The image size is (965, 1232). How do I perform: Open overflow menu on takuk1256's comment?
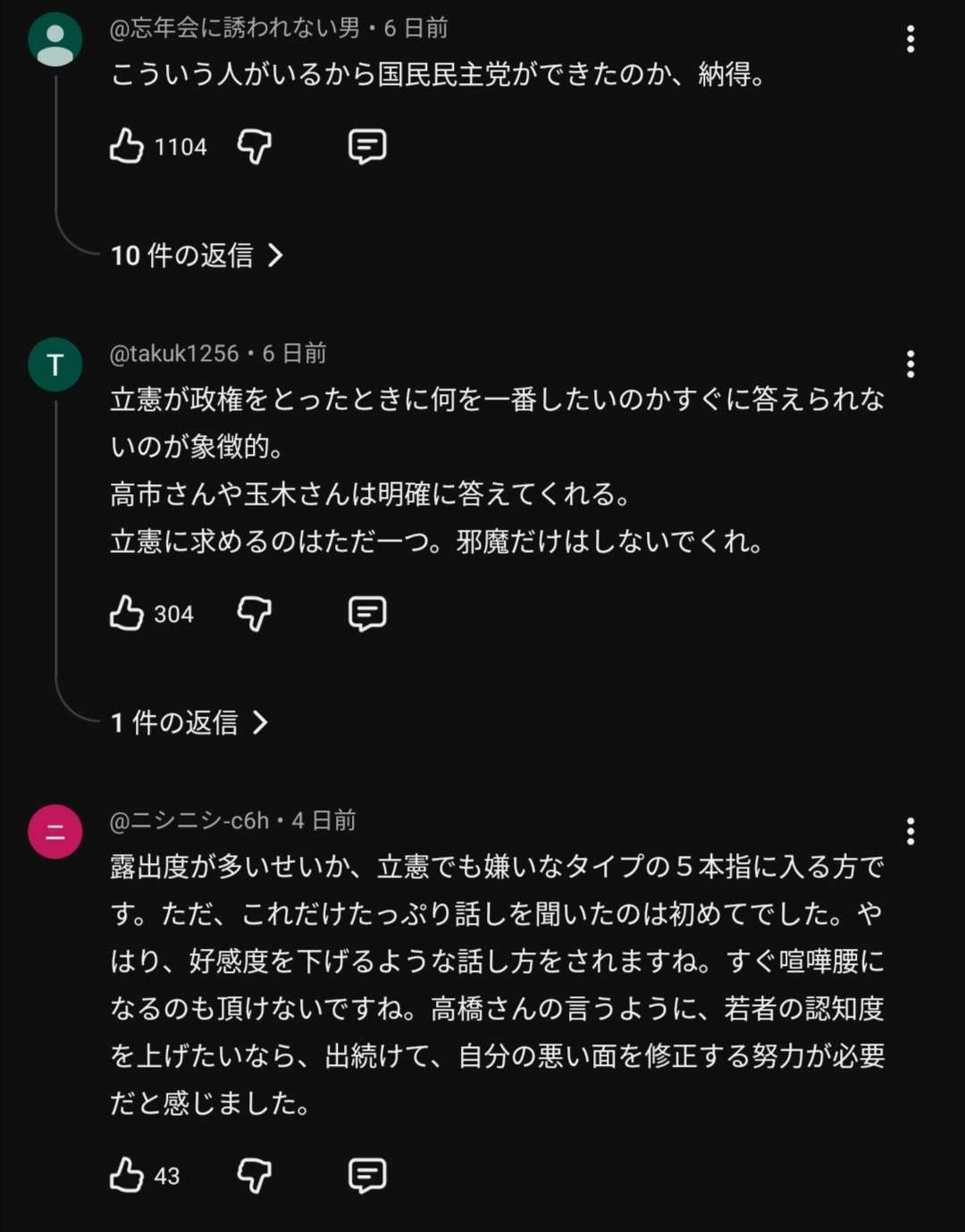pos(910,365)
